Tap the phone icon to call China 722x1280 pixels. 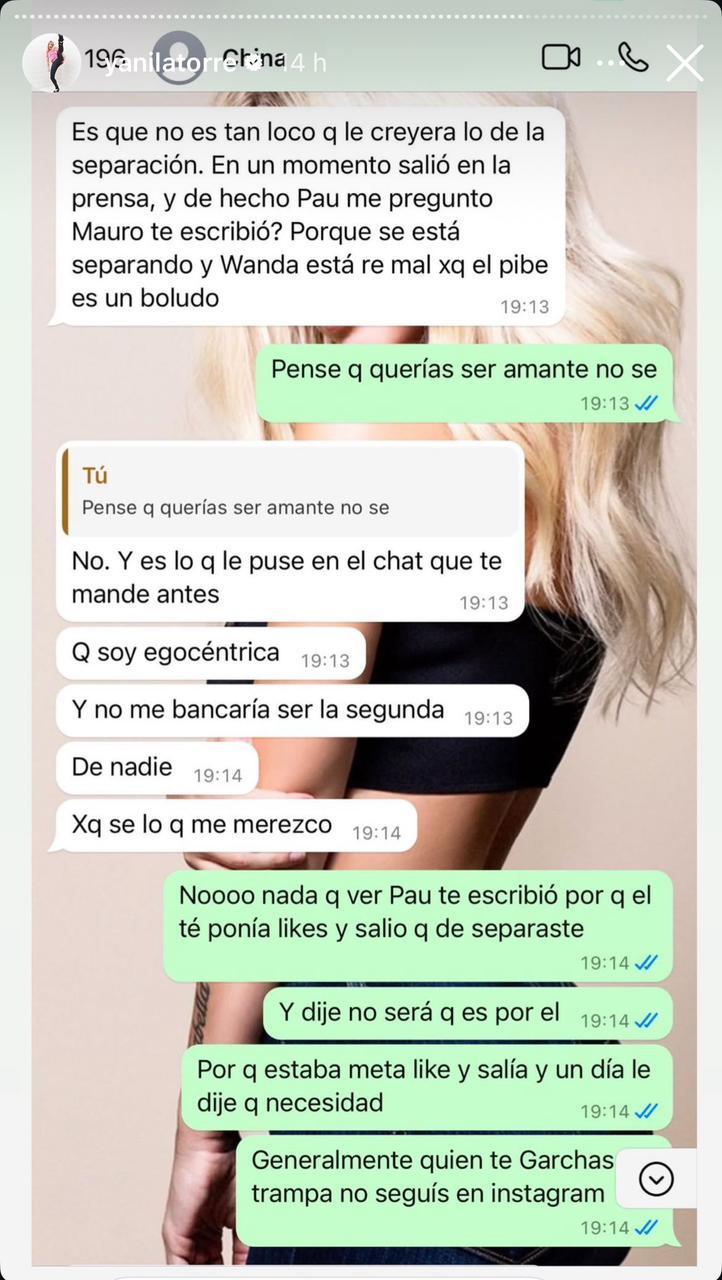(x=633, y=57)
